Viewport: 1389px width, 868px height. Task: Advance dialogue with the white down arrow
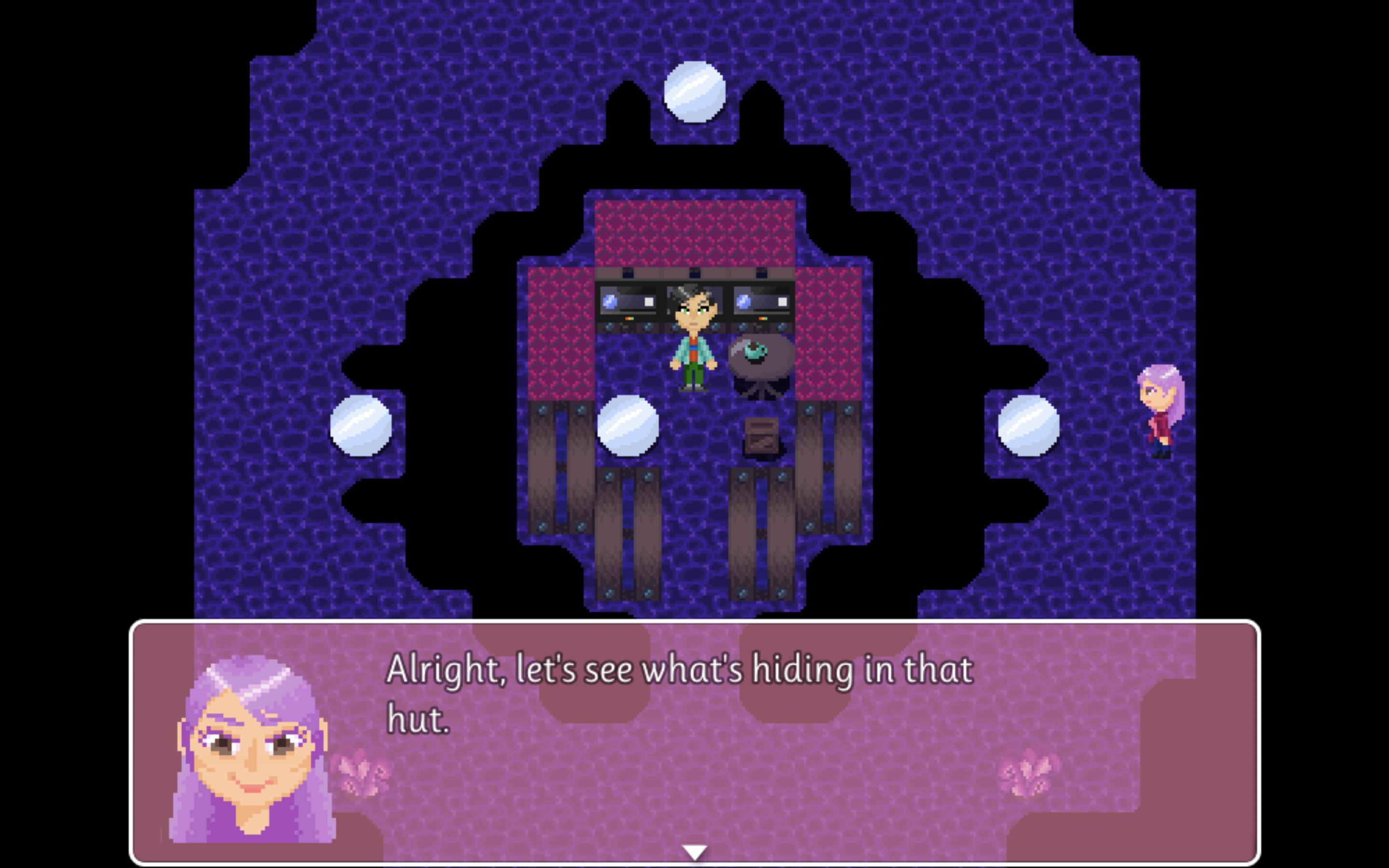pyautogui.click(x=694, y=852)
